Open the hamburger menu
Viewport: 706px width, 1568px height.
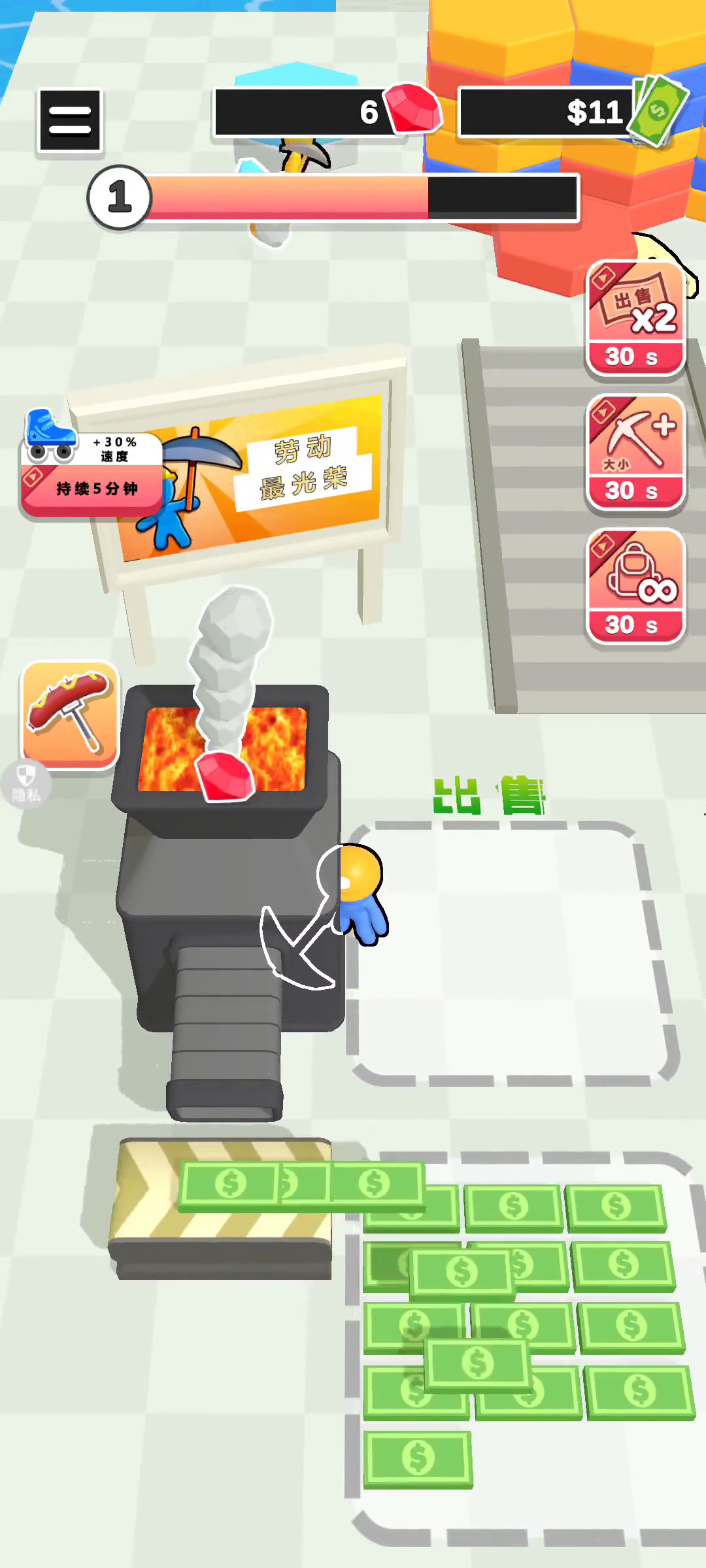tap(70, 121)
